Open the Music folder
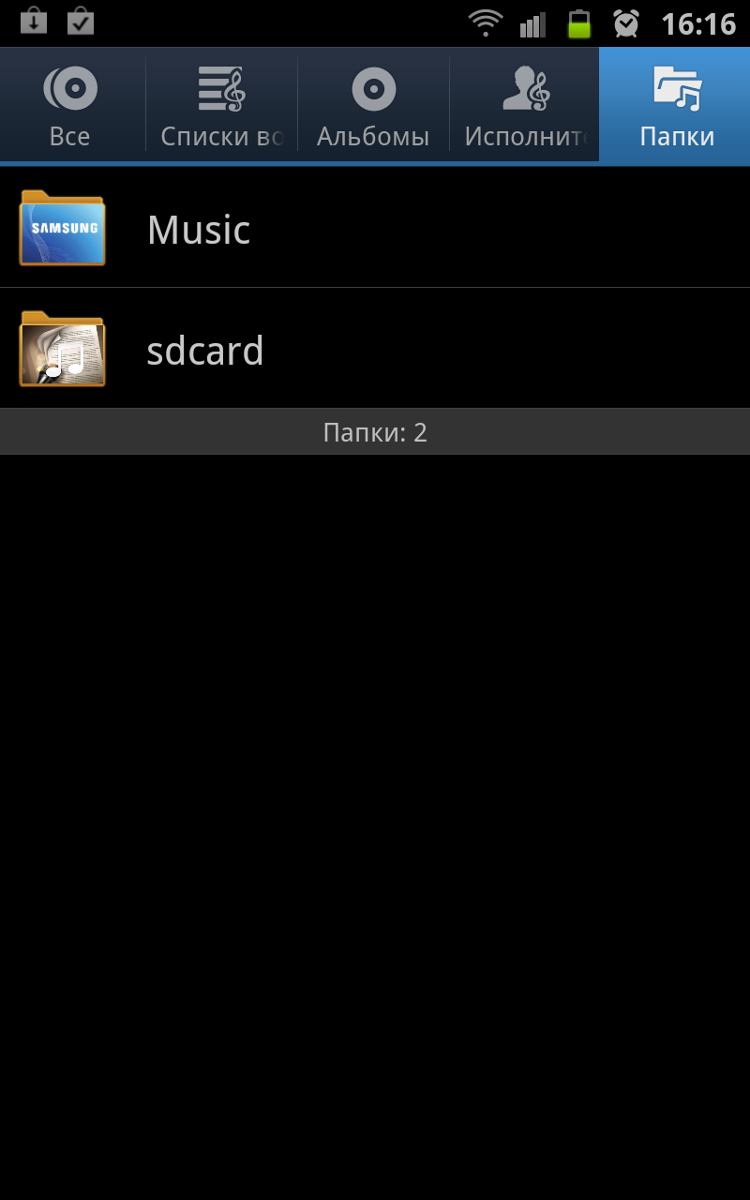Image resolution: width=750 pixels, height=1200 pixels. [x=375, y=228]
